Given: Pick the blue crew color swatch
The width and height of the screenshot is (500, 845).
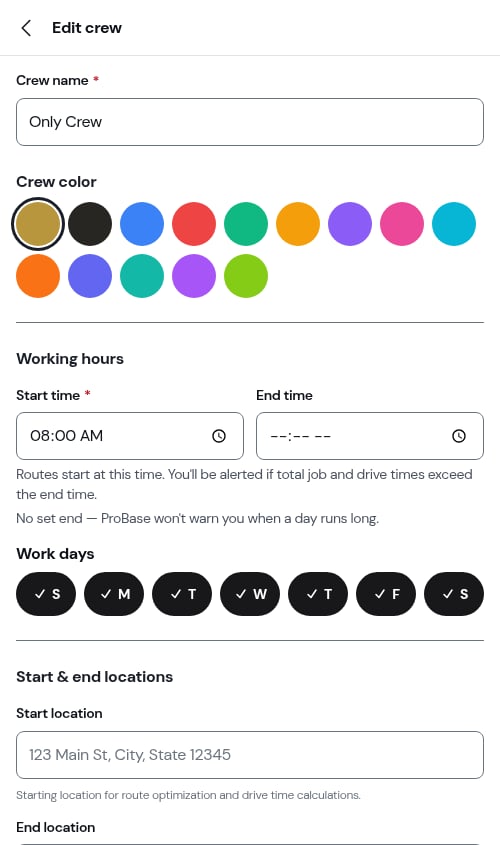Looking at the screenshot, I should (x=142, y=224).
